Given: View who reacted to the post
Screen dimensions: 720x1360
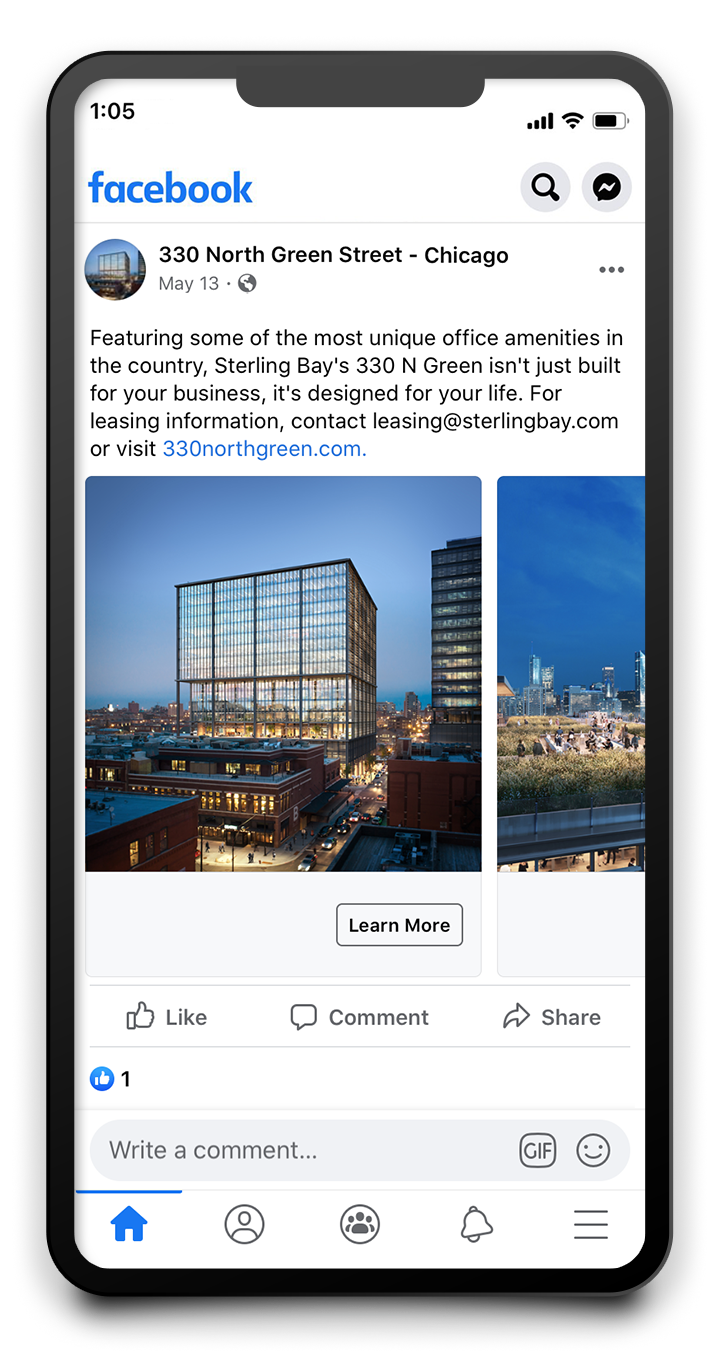Looking at the screenshot, I should coord(110,1079).
